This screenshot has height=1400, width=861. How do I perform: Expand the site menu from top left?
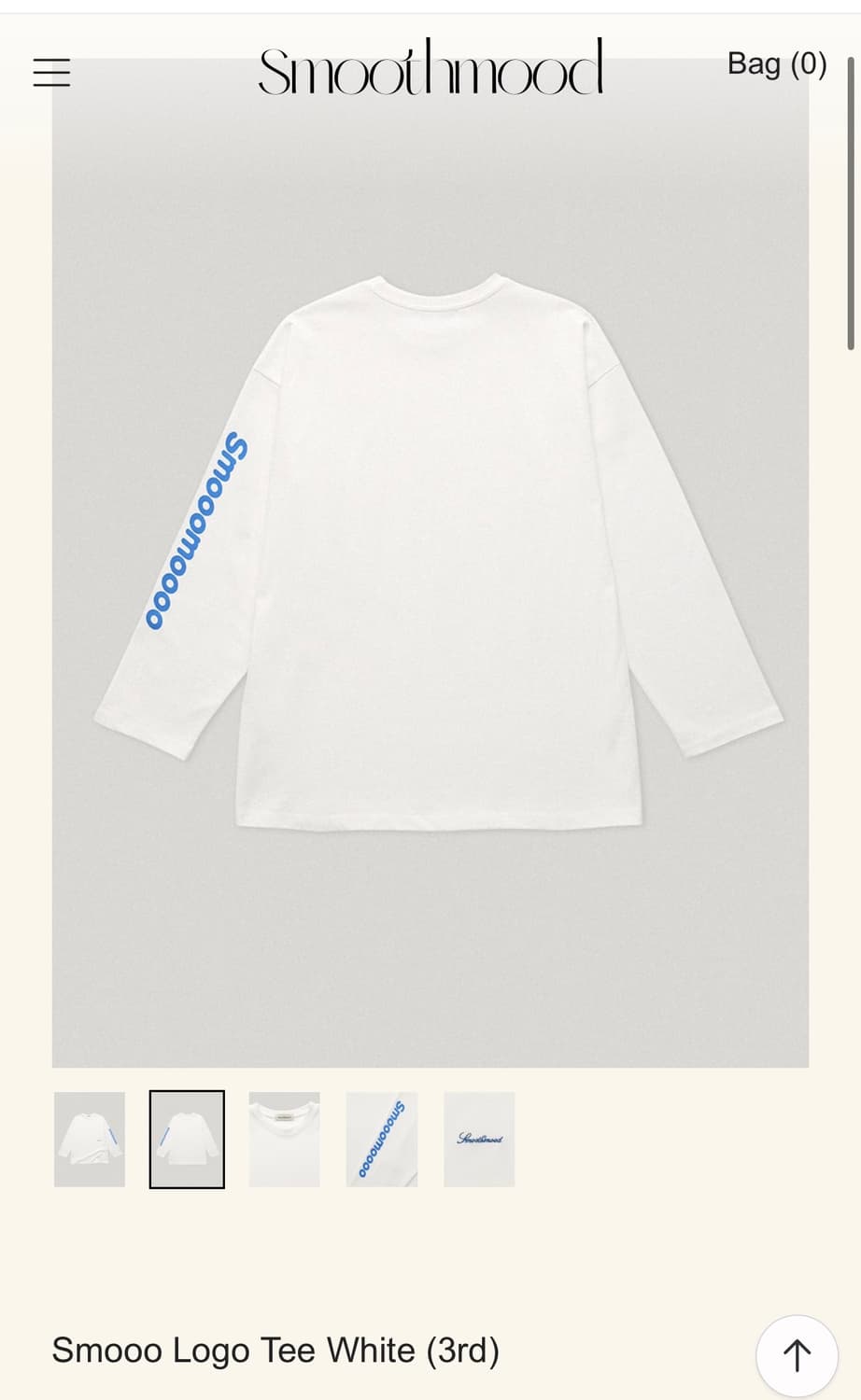tap(51, 70)
